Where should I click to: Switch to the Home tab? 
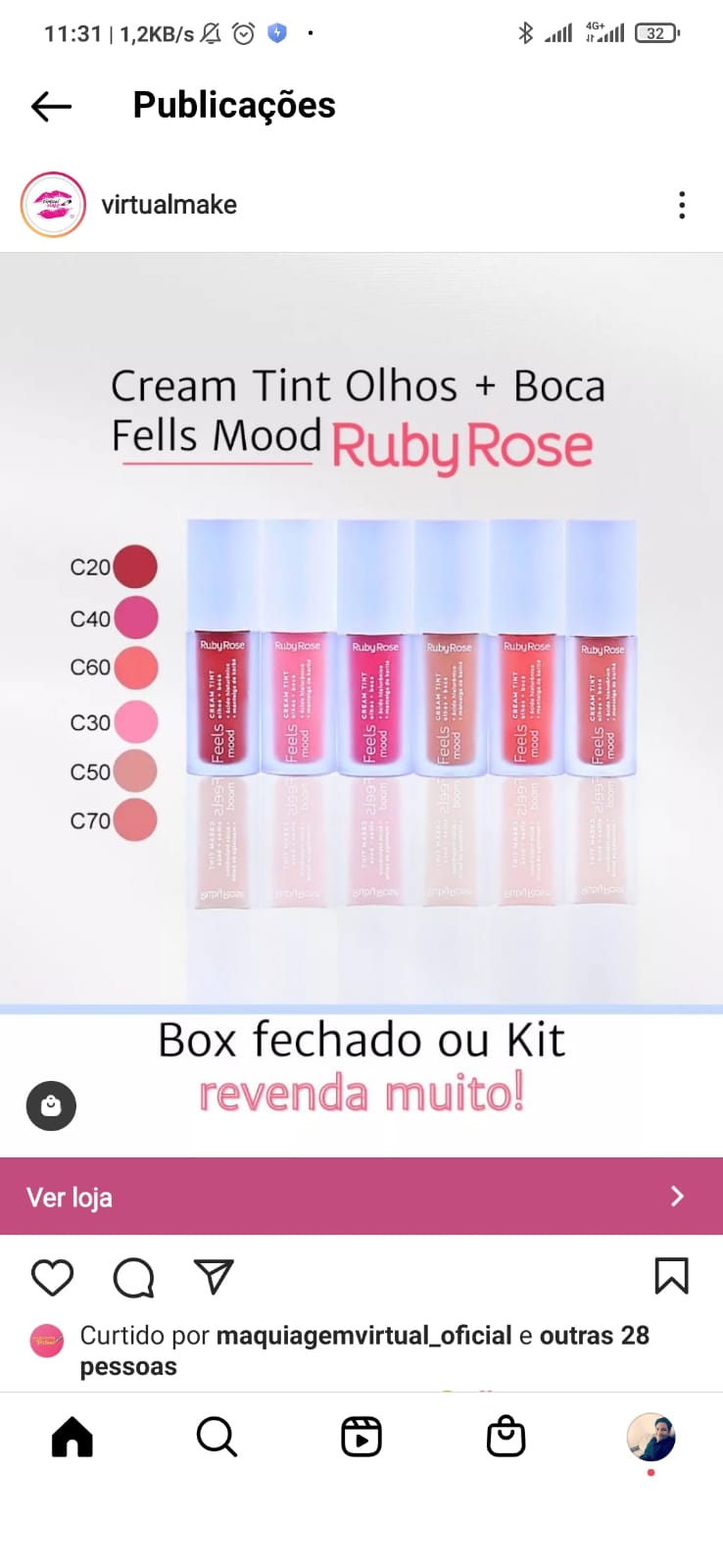72,1438
